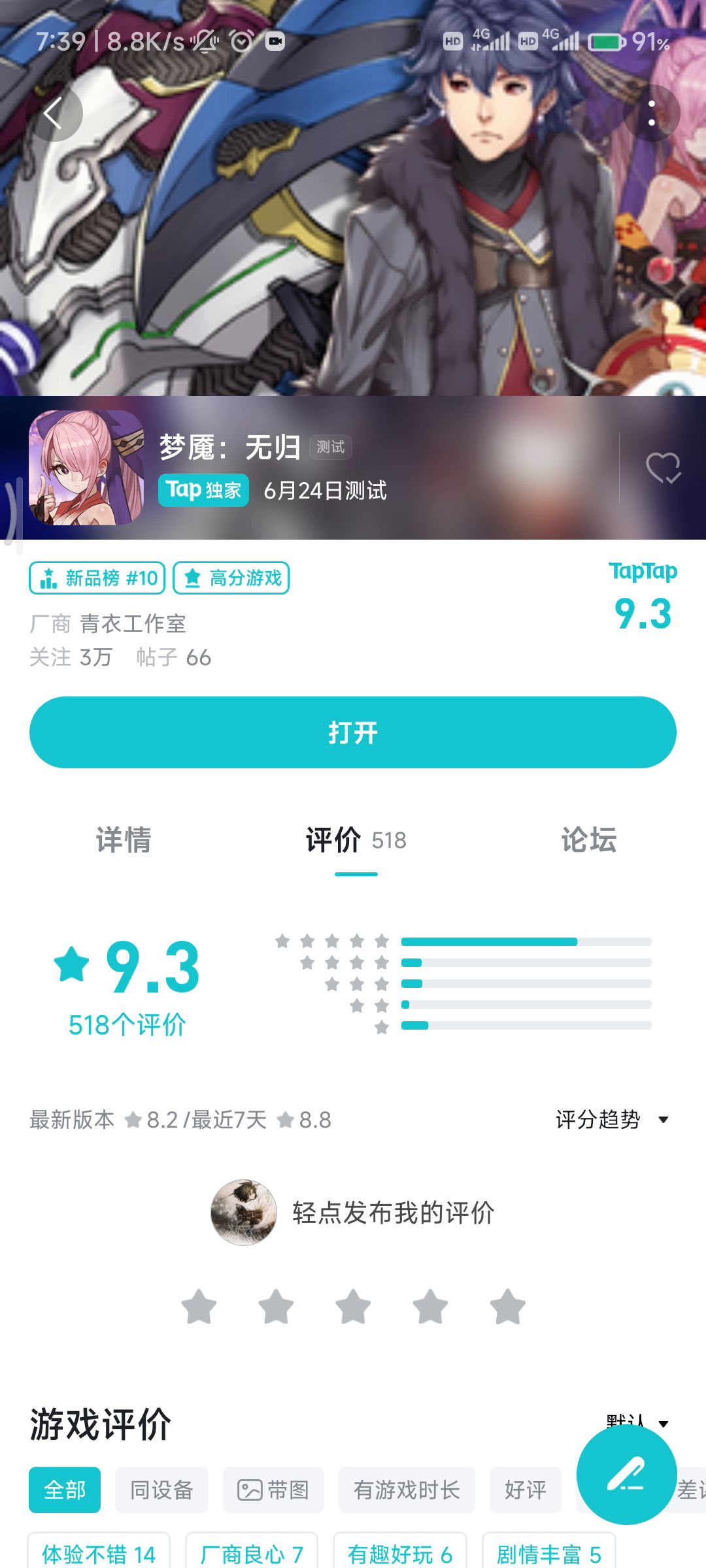The height and width of the screenshot is (1568, 706).
Task: Switch to the 论坛 tab
Action: click(588, 840)
